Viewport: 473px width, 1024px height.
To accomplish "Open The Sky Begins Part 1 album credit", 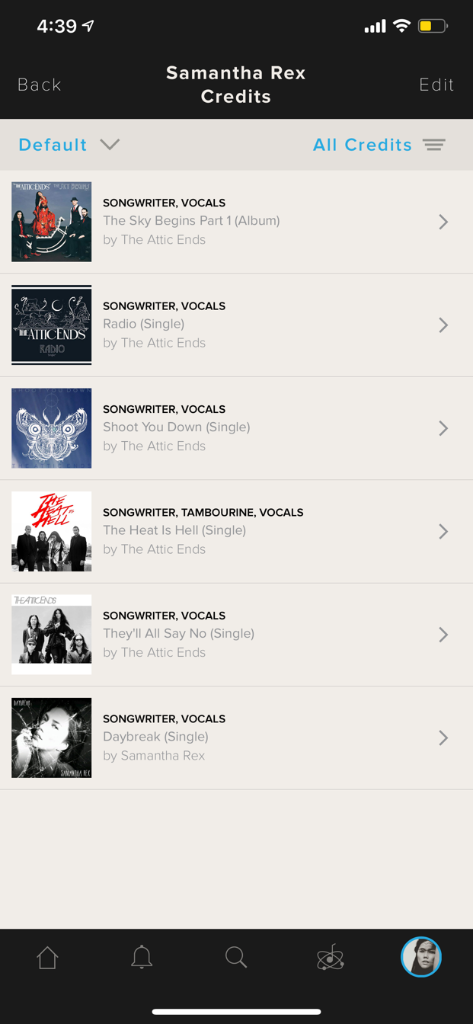I will point(236,222).
